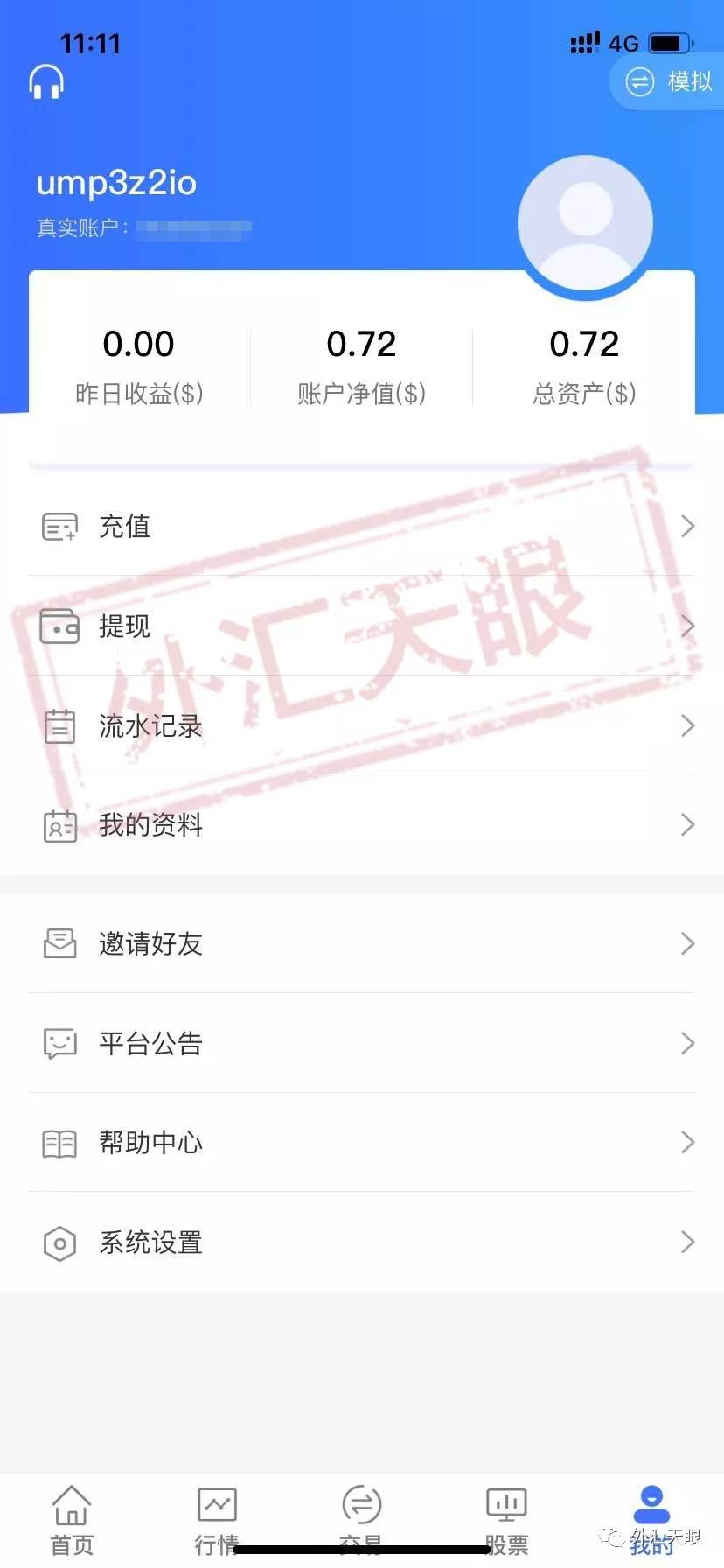Select 邀请好友 to invite friends
The height and width of the screenshot is (1568, 724).
362,943
